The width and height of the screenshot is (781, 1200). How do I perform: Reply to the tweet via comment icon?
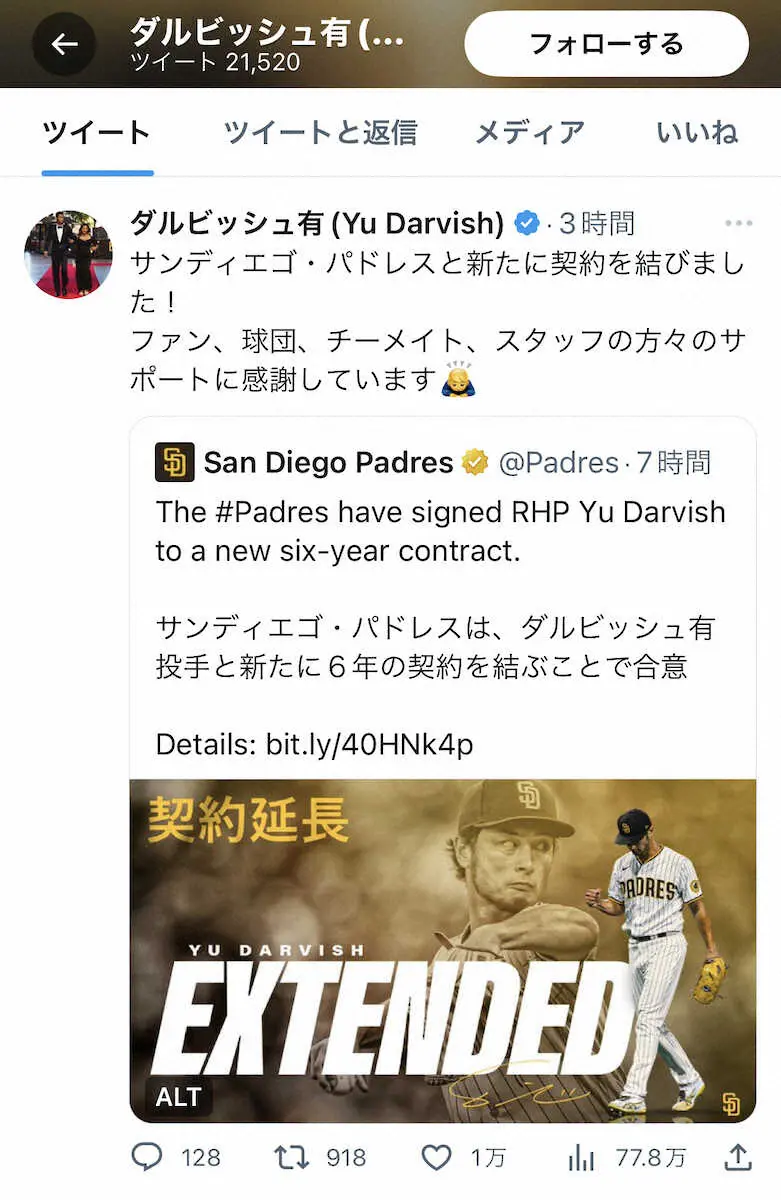pyautogui.click(x=147, y=1158)
